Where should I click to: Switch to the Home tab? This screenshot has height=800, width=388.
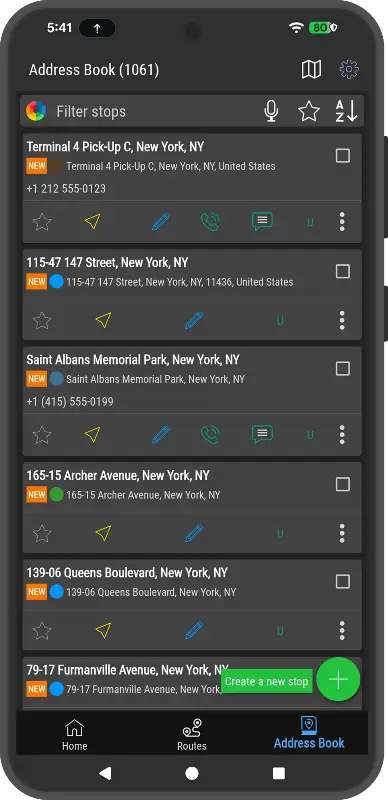pyautogui.click(x=75, y=735)
